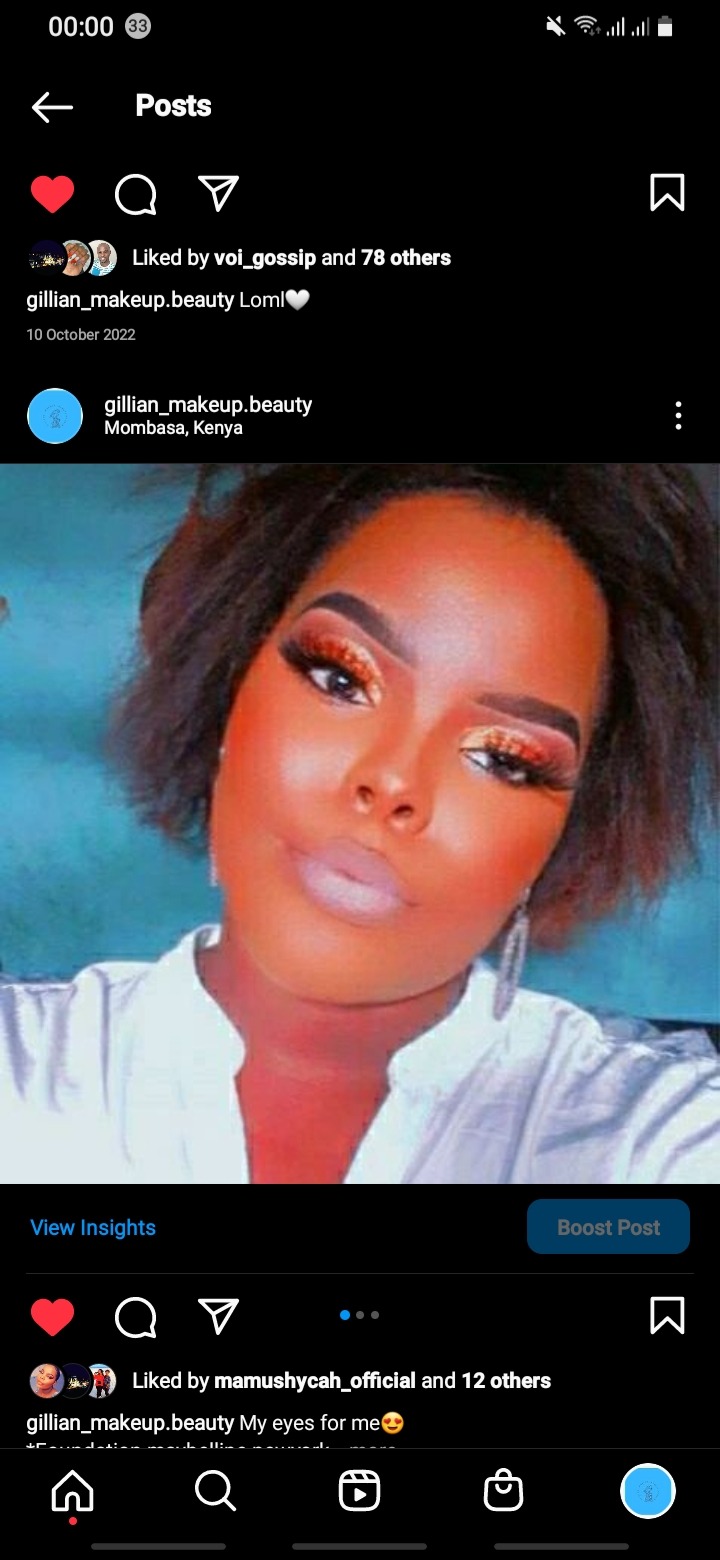The width and height of the screenshot is (720, 1560).
Task: Share the post captioned Loml
Action: coord(218,193)
